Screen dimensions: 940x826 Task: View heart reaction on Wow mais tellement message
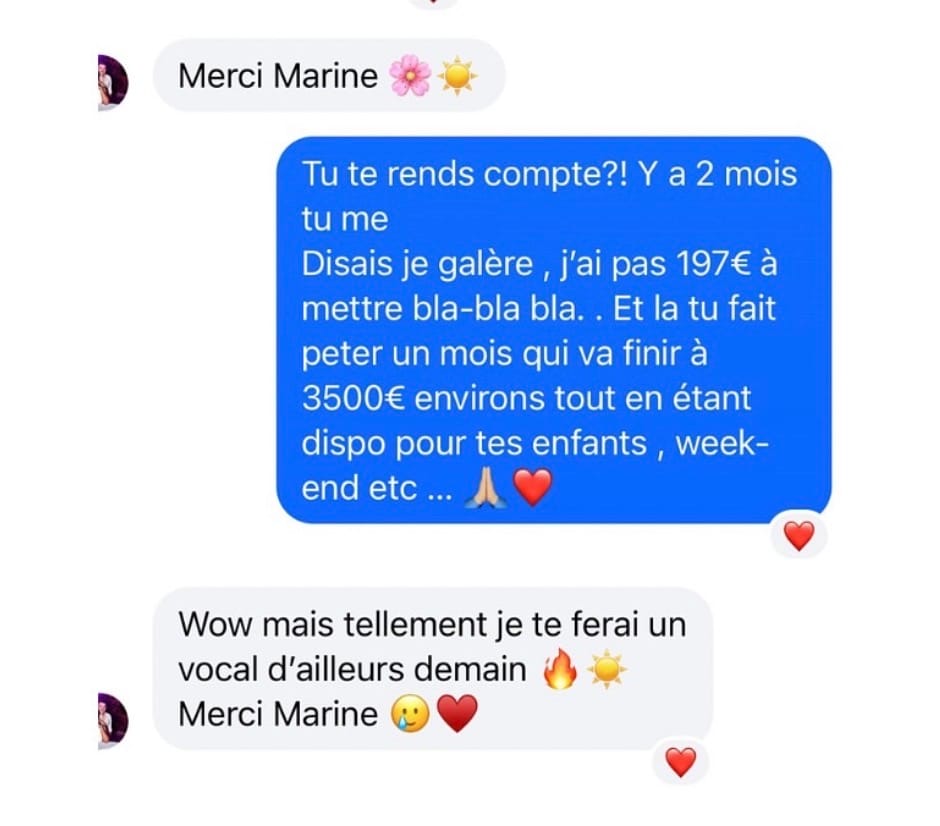tap(681, 762)
